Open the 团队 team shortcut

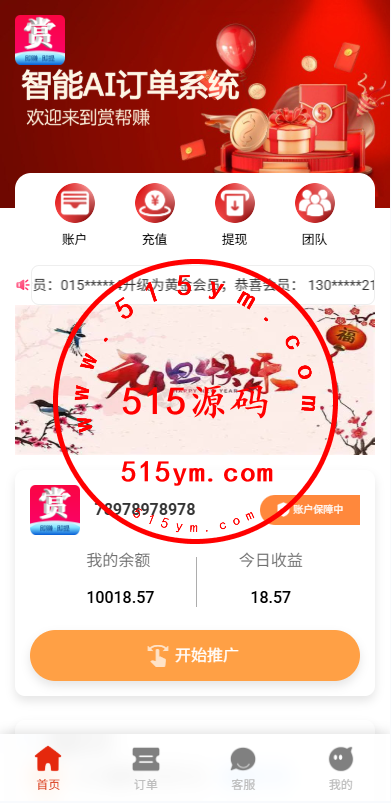[x=314, y=215]
